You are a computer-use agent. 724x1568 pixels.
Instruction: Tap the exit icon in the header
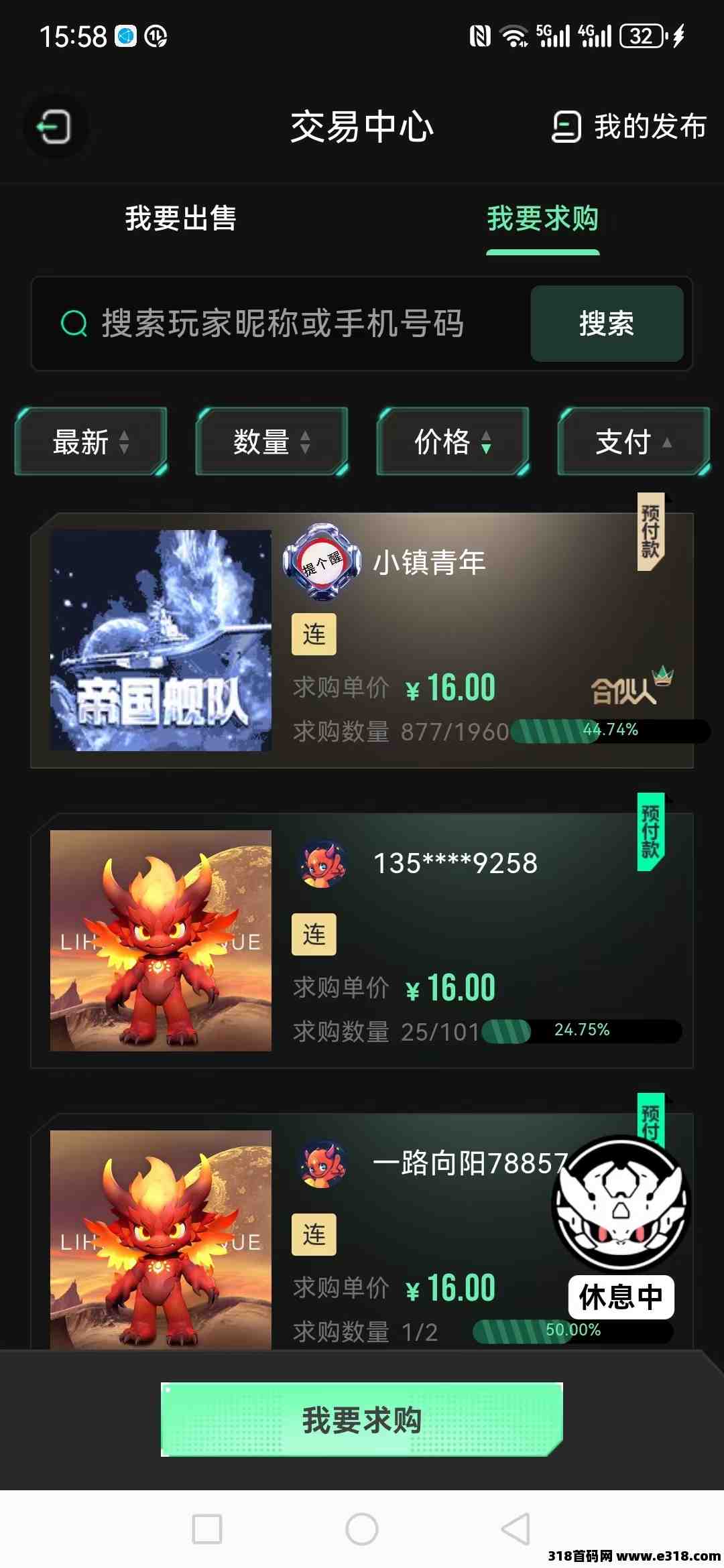pyautogui.click(x=56, y=127)
